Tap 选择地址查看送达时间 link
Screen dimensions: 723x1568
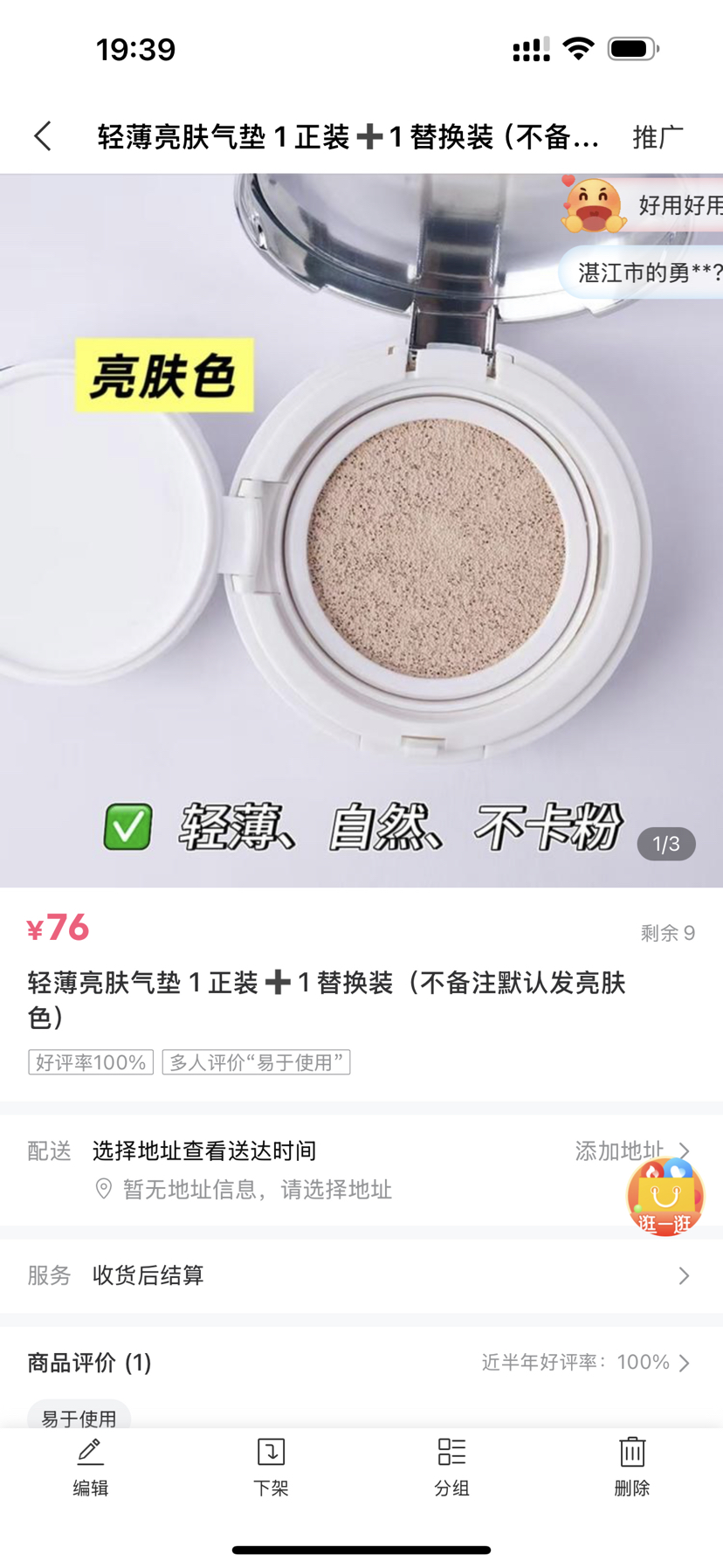click(203, 1151)
